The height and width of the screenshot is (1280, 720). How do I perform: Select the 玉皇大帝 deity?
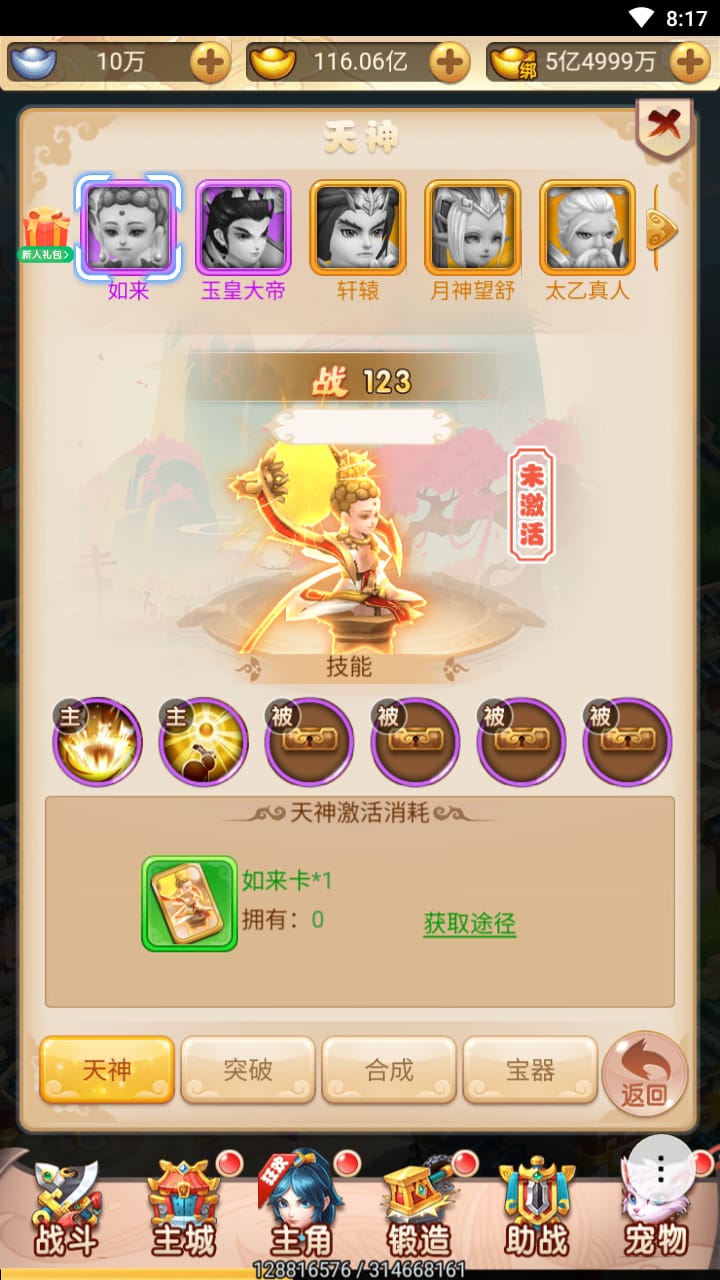[x=243, y=228]
